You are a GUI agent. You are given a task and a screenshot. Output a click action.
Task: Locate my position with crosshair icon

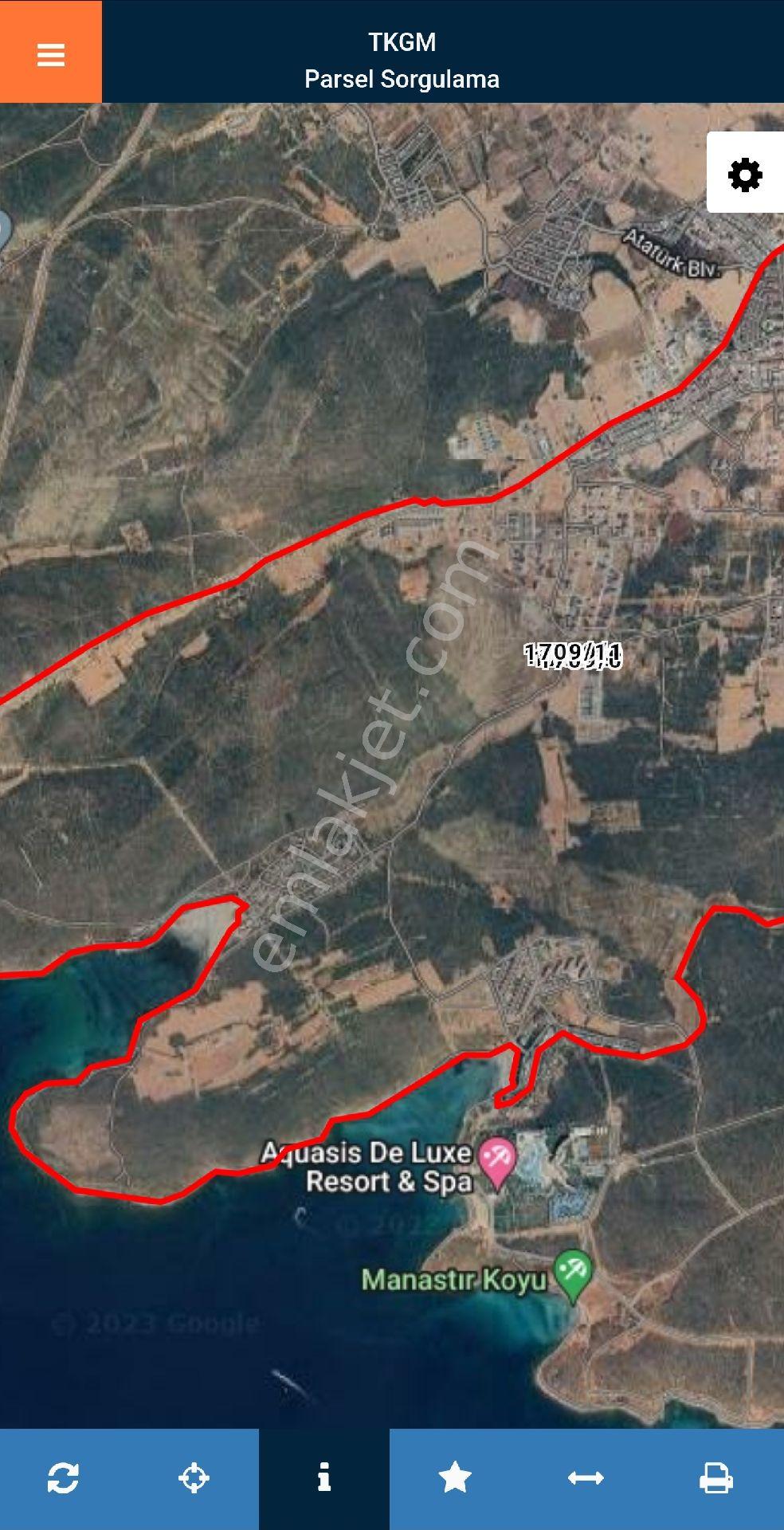pos(194,1477)
